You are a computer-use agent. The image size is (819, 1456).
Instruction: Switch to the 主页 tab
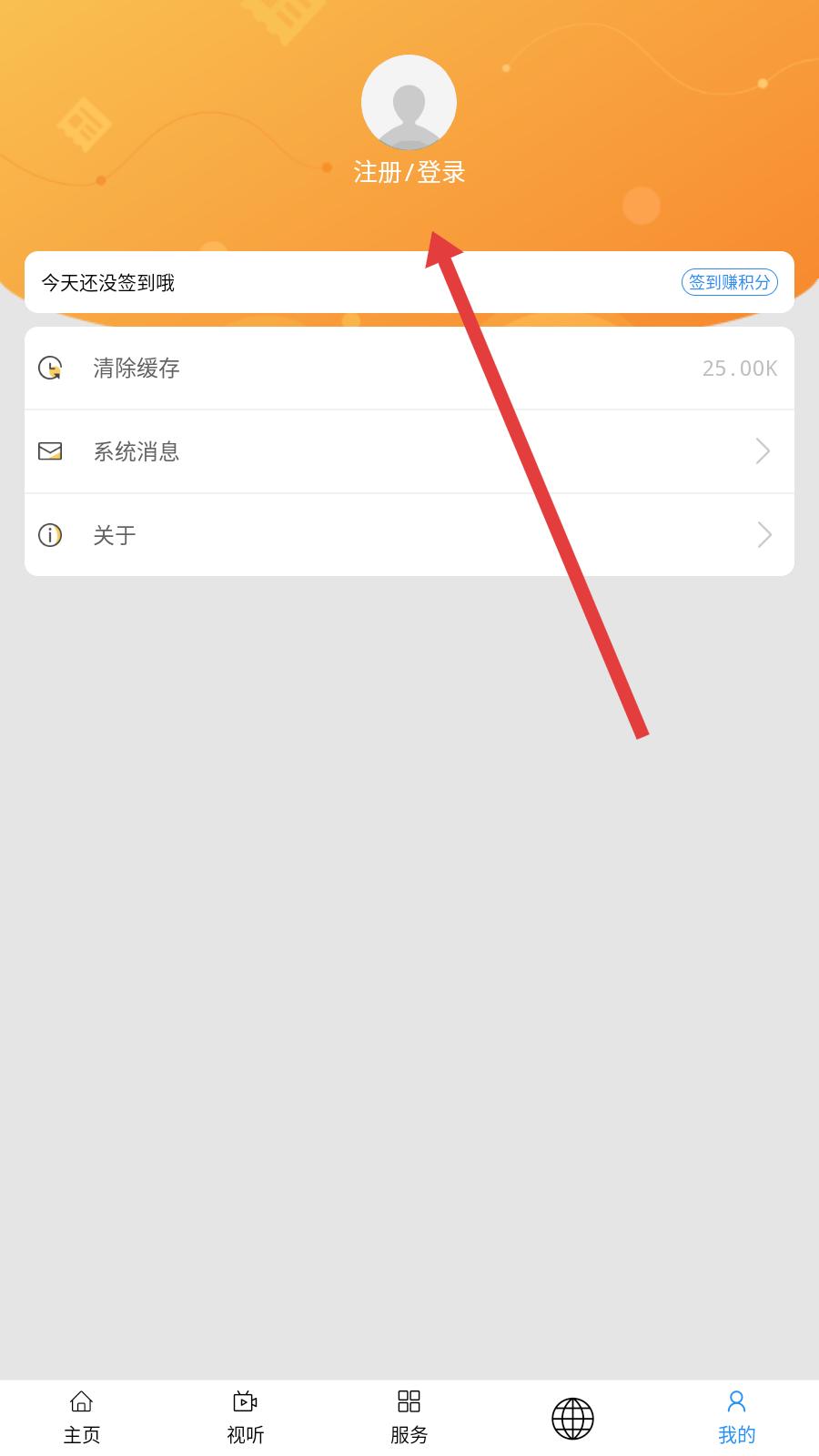tap(82, 1418)
